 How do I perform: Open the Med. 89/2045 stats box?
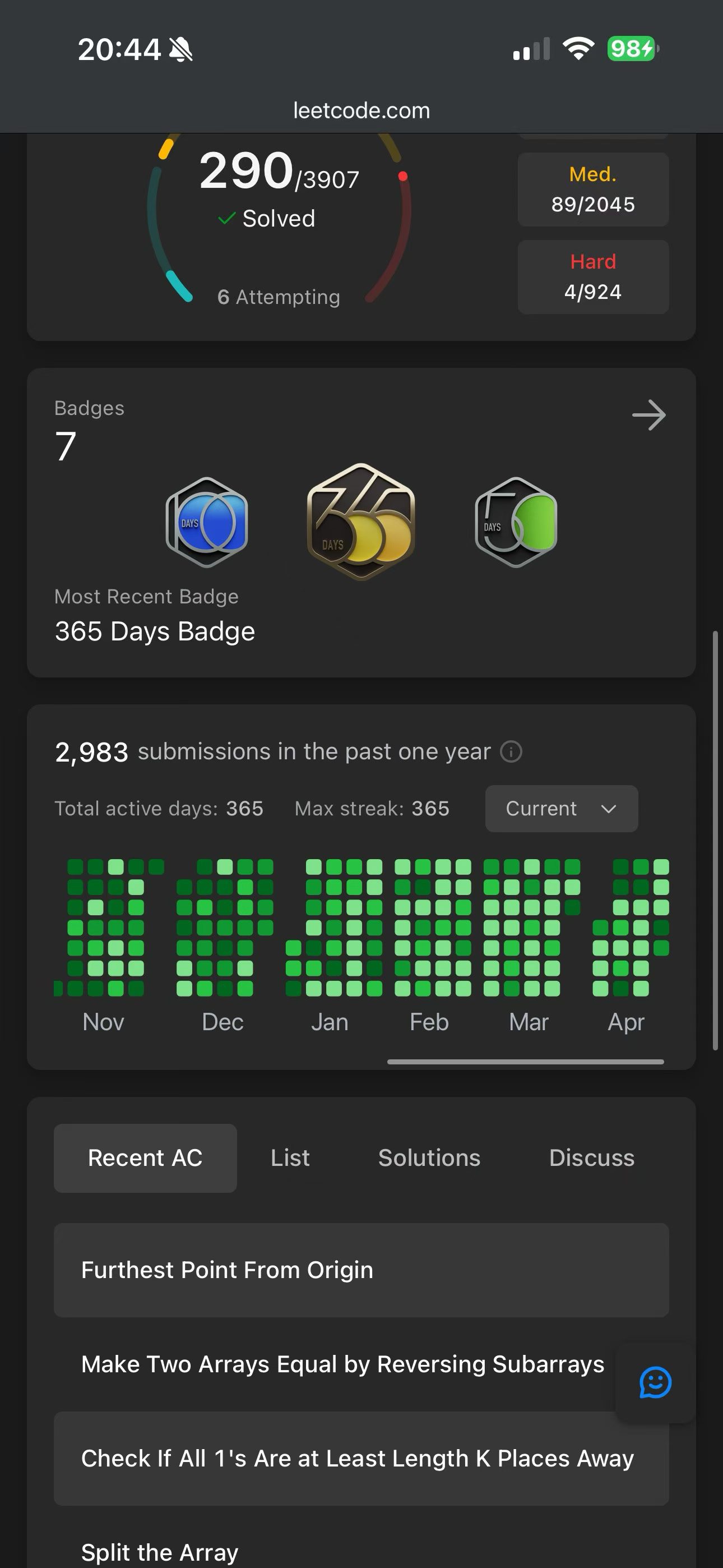point(593,190)
